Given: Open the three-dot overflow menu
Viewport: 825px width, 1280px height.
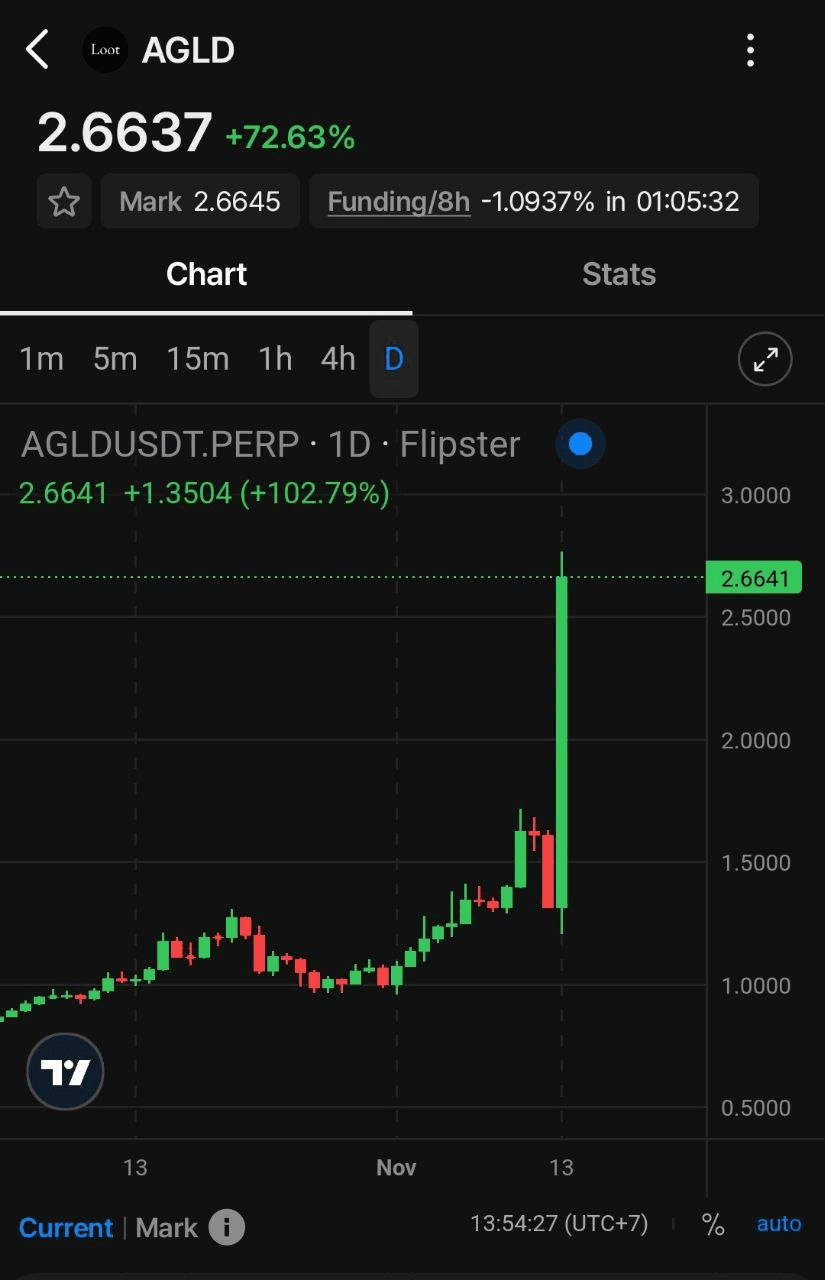Looking at the screenshot, I should 750,50.
